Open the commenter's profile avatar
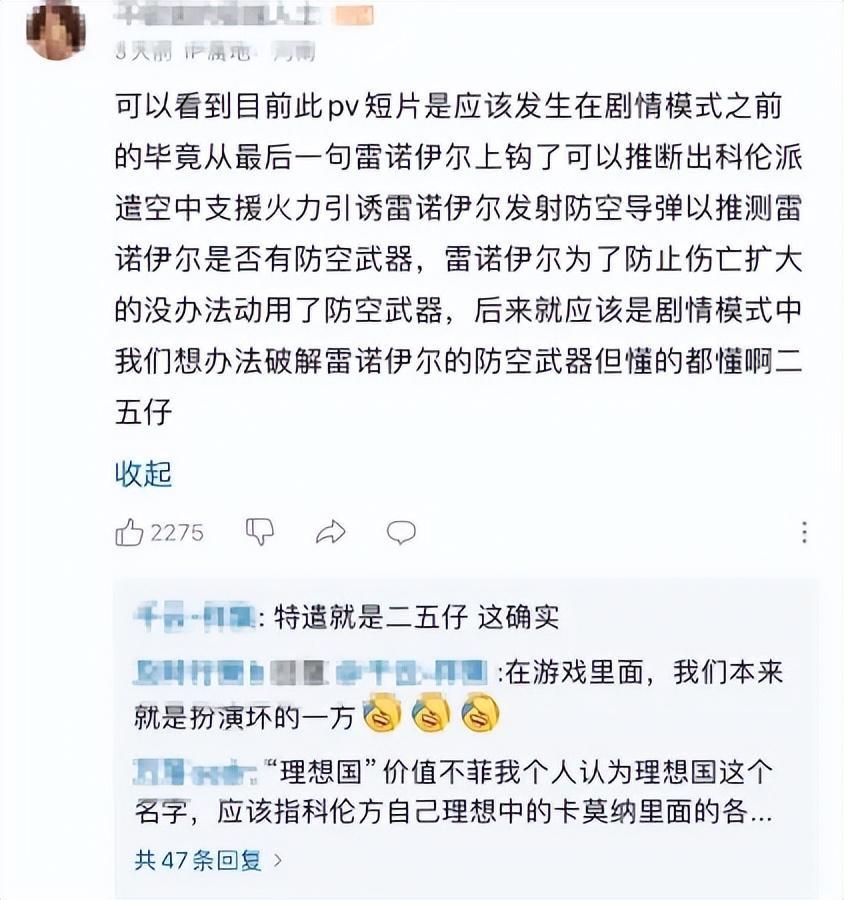844x900 pixels. pyautogui.click(x=56, y=31)
